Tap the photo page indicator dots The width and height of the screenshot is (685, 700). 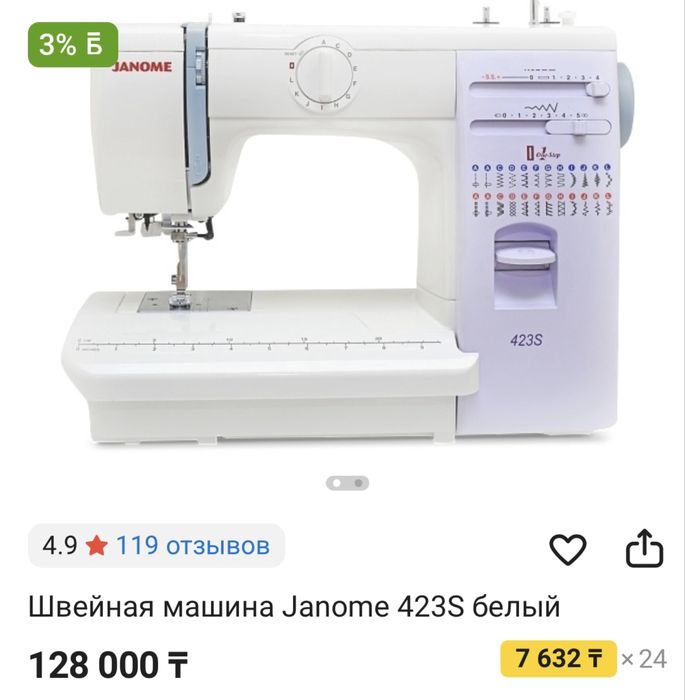[x=348, y=483]
